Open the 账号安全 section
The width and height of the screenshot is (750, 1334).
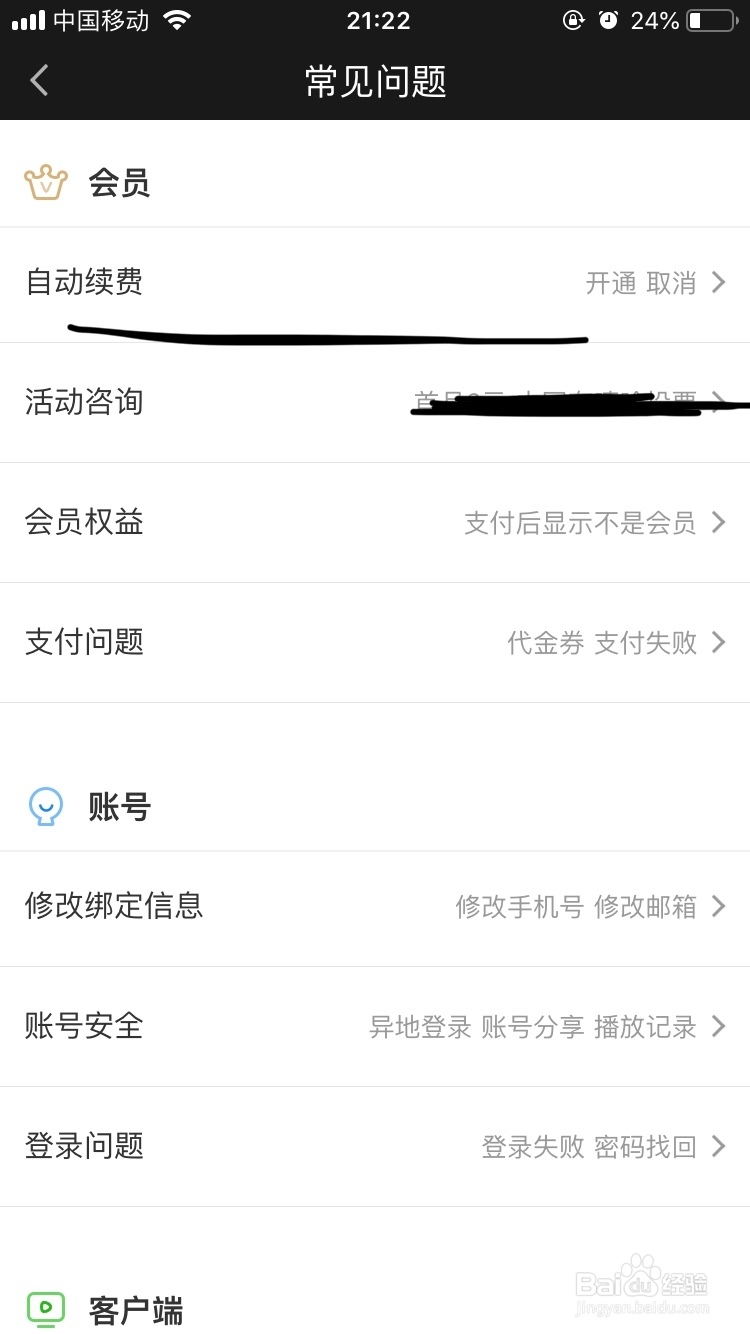[375, 1026]
